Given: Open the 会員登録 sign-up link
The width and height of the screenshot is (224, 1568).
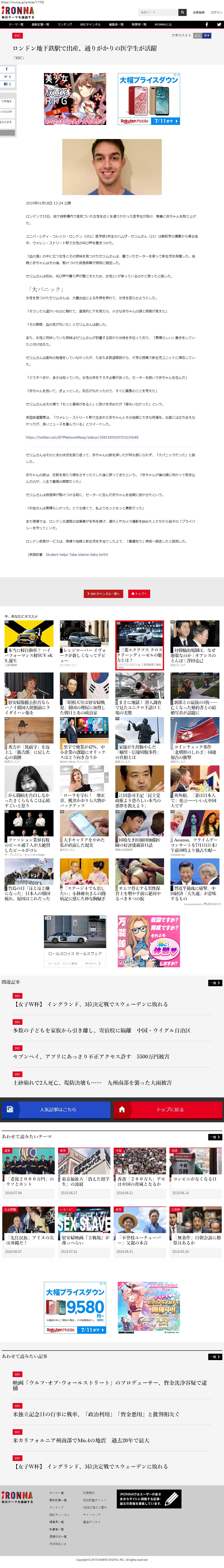Looking at the screenshot, I should 198,12.
